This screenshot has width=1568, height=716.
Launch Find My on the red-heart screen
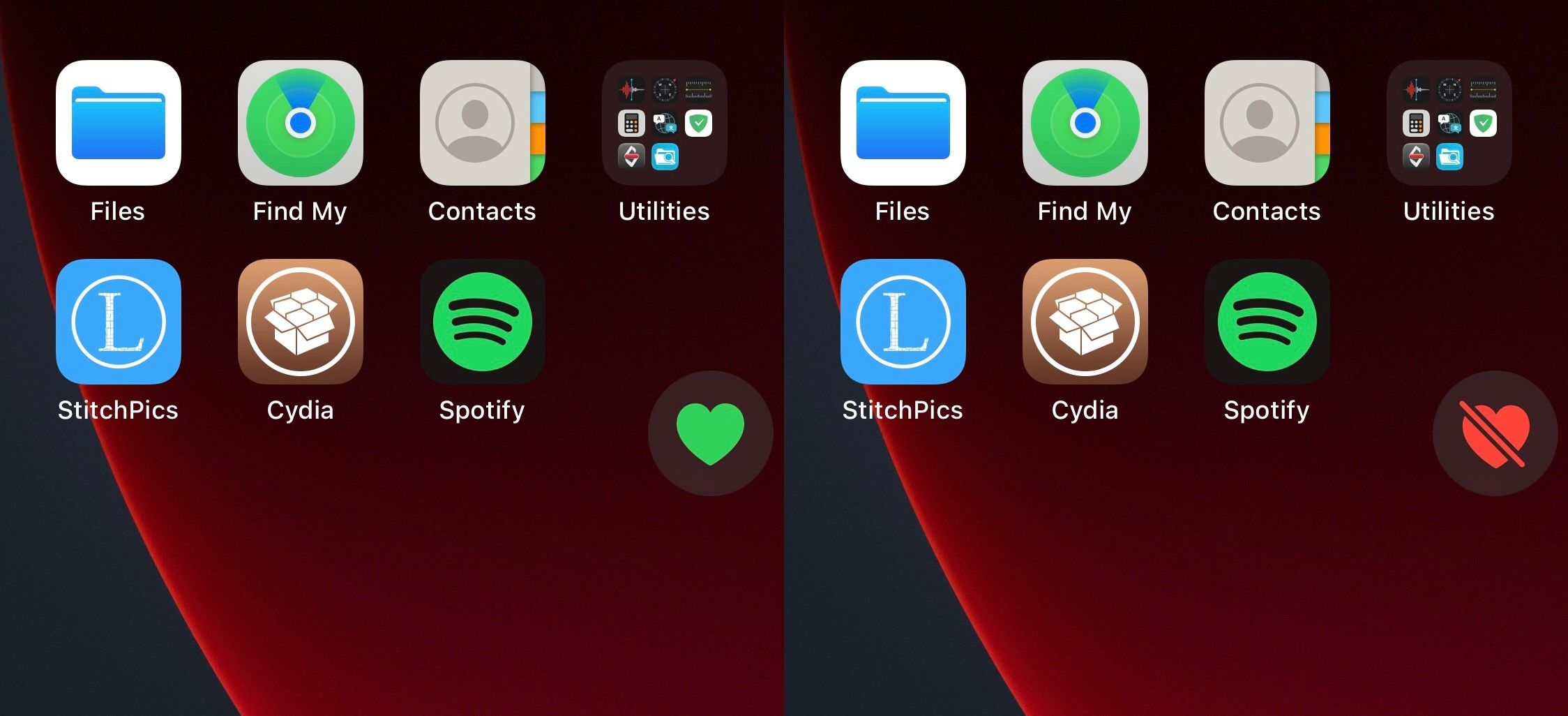point(1085,123)
